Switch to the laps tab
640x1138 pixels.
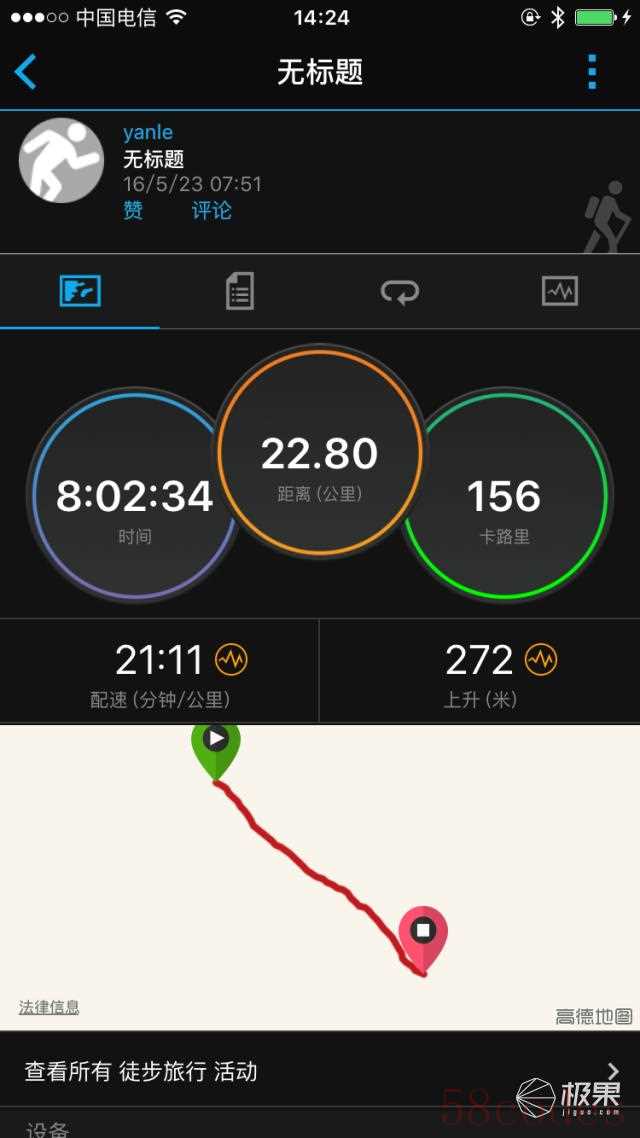400,292
